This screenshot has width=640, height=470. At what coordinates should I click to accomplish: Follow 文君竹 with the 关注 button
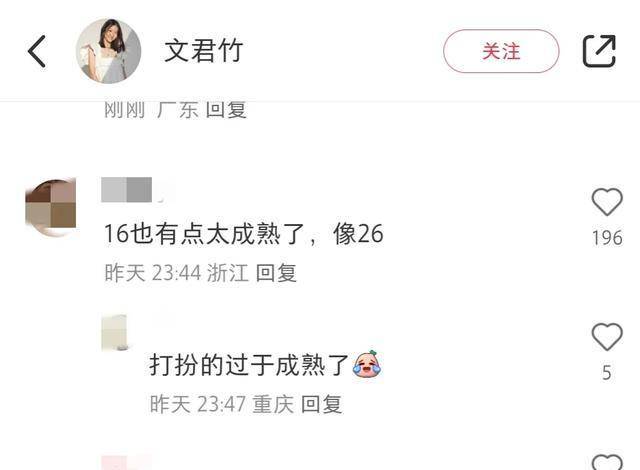(x=501, y=51)
